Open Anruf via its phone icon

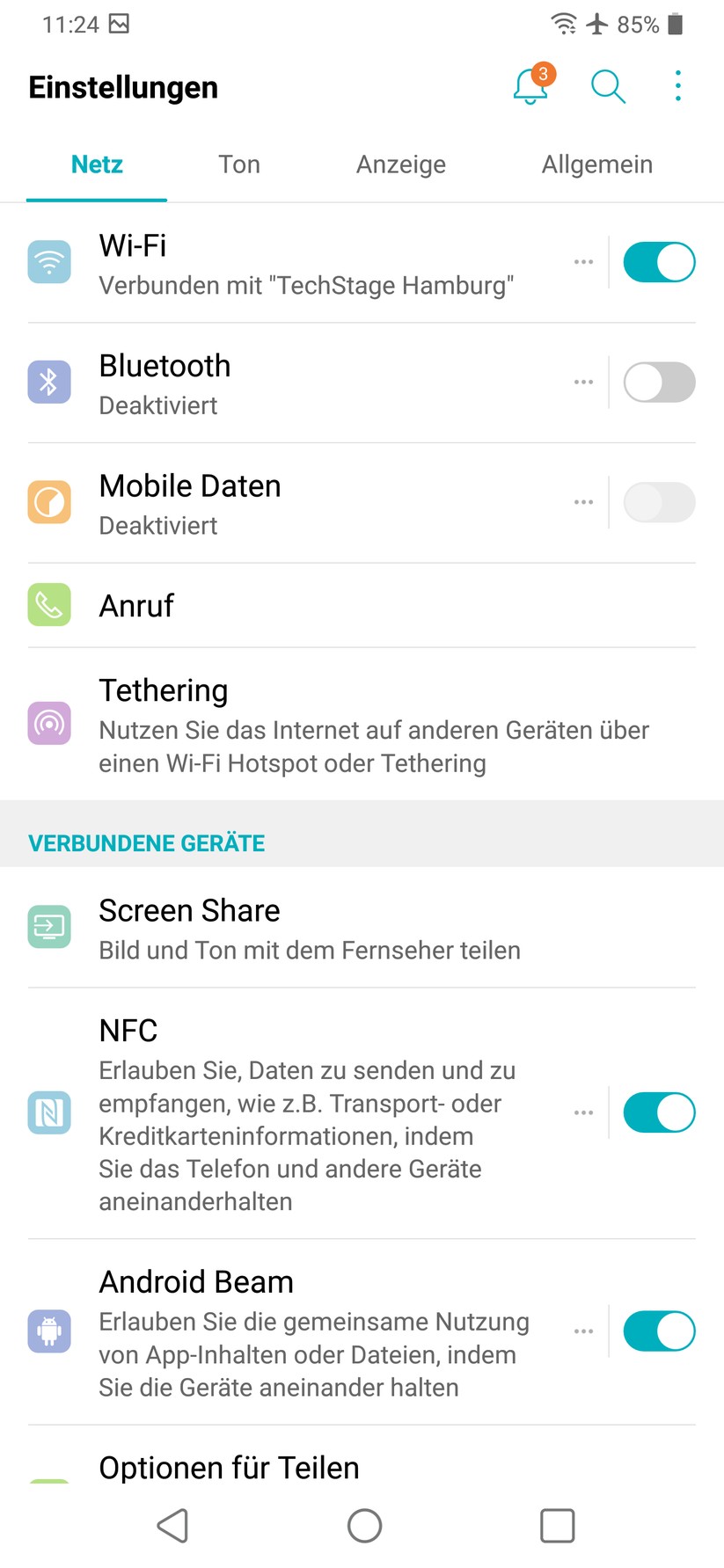(x=49, y=605)
